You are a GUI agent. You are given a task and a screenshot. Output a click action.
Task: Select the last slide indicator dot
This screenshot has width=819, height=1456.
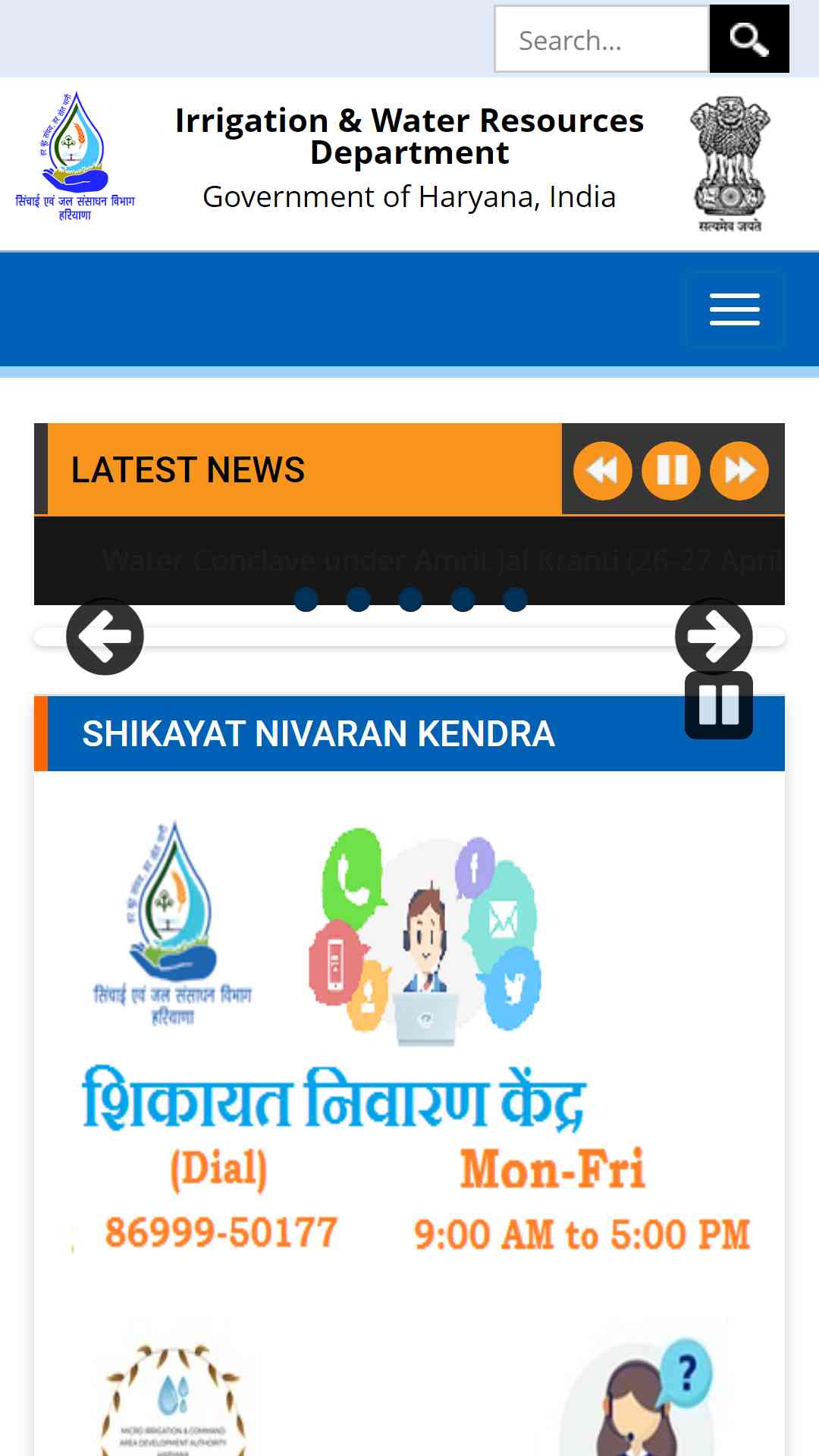coord(515,599)
